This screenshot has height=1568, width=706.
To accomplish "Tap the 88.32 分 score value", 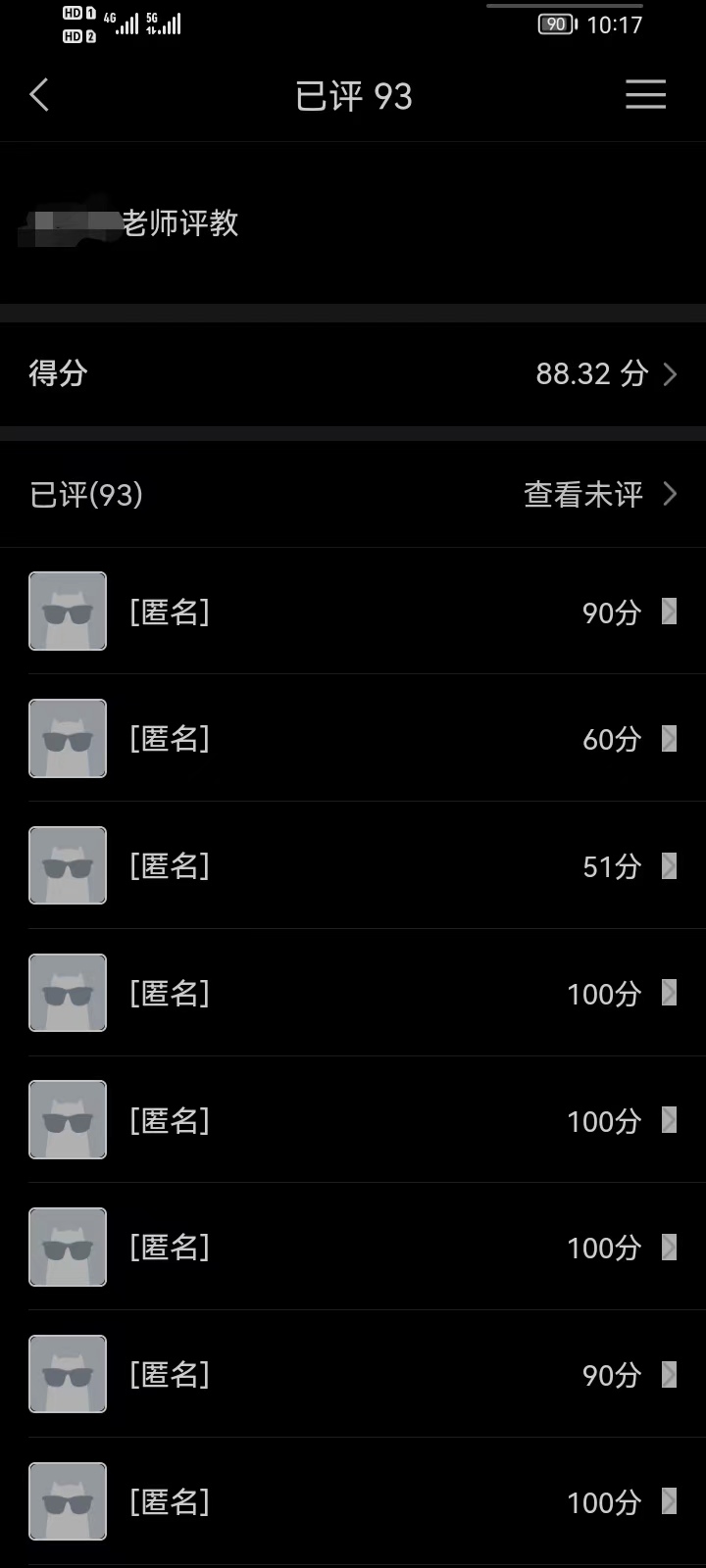I will point(591,374).
